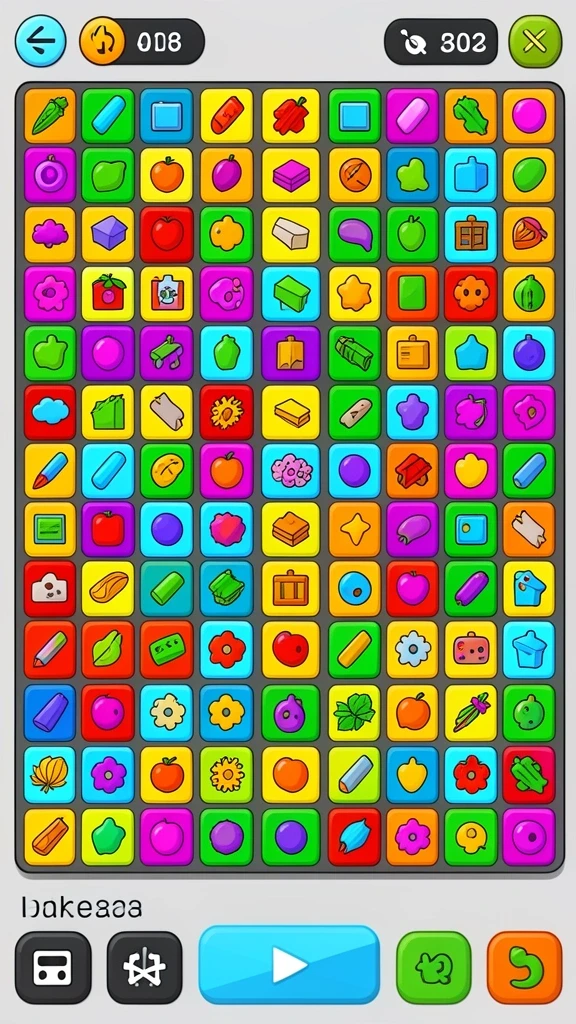Go back with the blue arrow button
Image resolution: width=576 pixels, height=1024 pixels.
coord(40,41)
